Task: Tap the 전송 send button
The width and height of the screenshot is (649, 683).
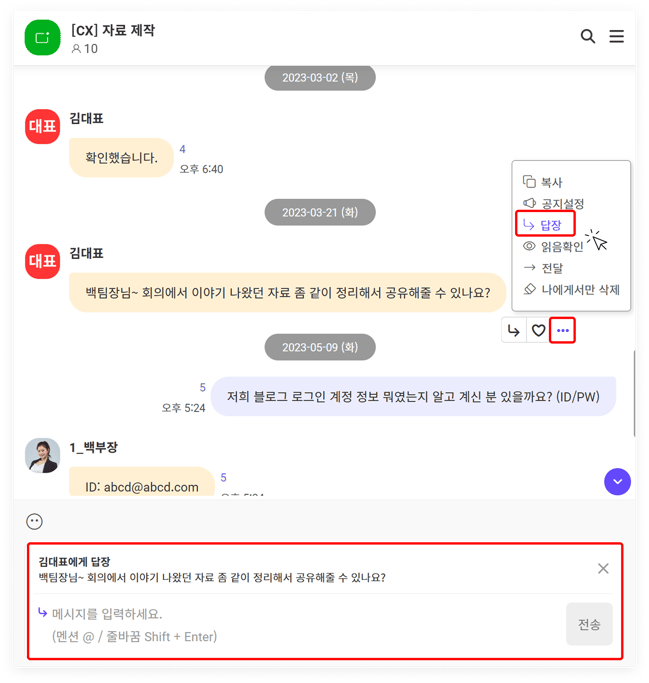Action: click(589, 624)
